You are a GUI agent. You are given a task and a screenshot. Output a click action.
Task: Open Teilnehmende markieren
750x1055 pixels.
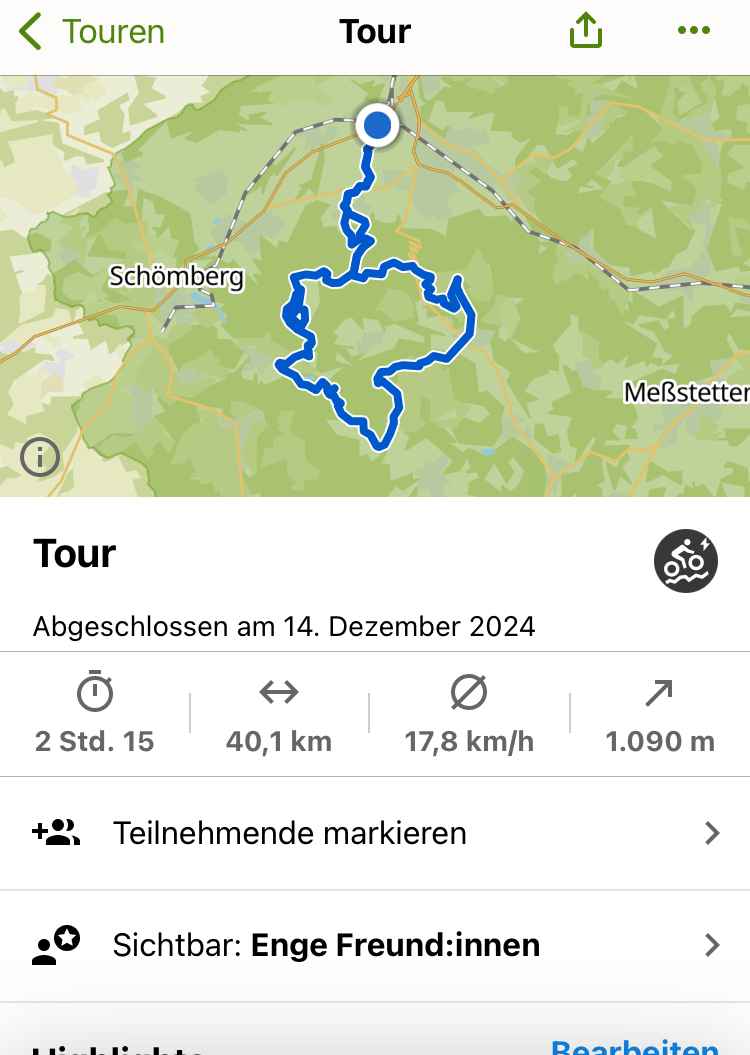coord(375,833)
